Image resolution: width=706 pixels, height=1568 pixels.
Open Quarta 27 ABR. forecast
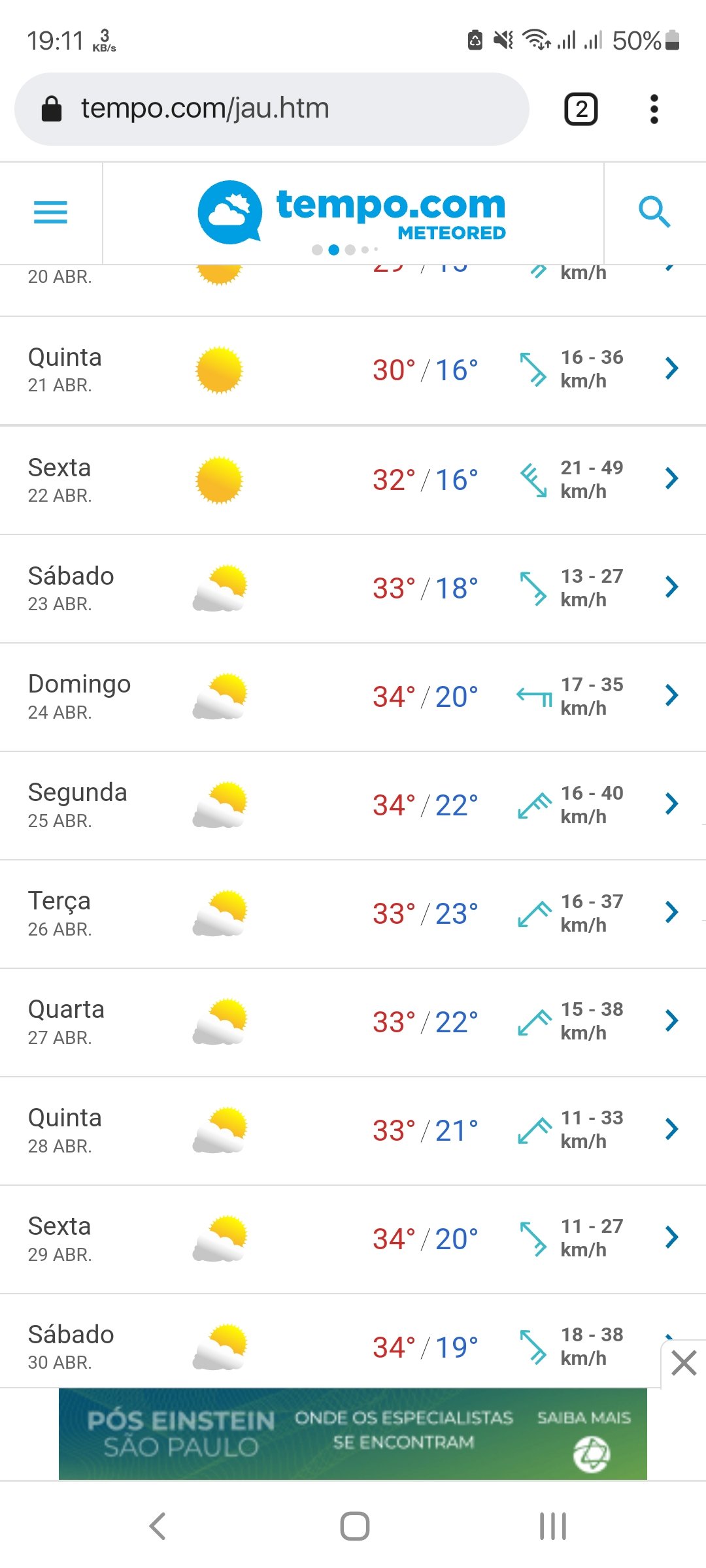point(353,1022)
